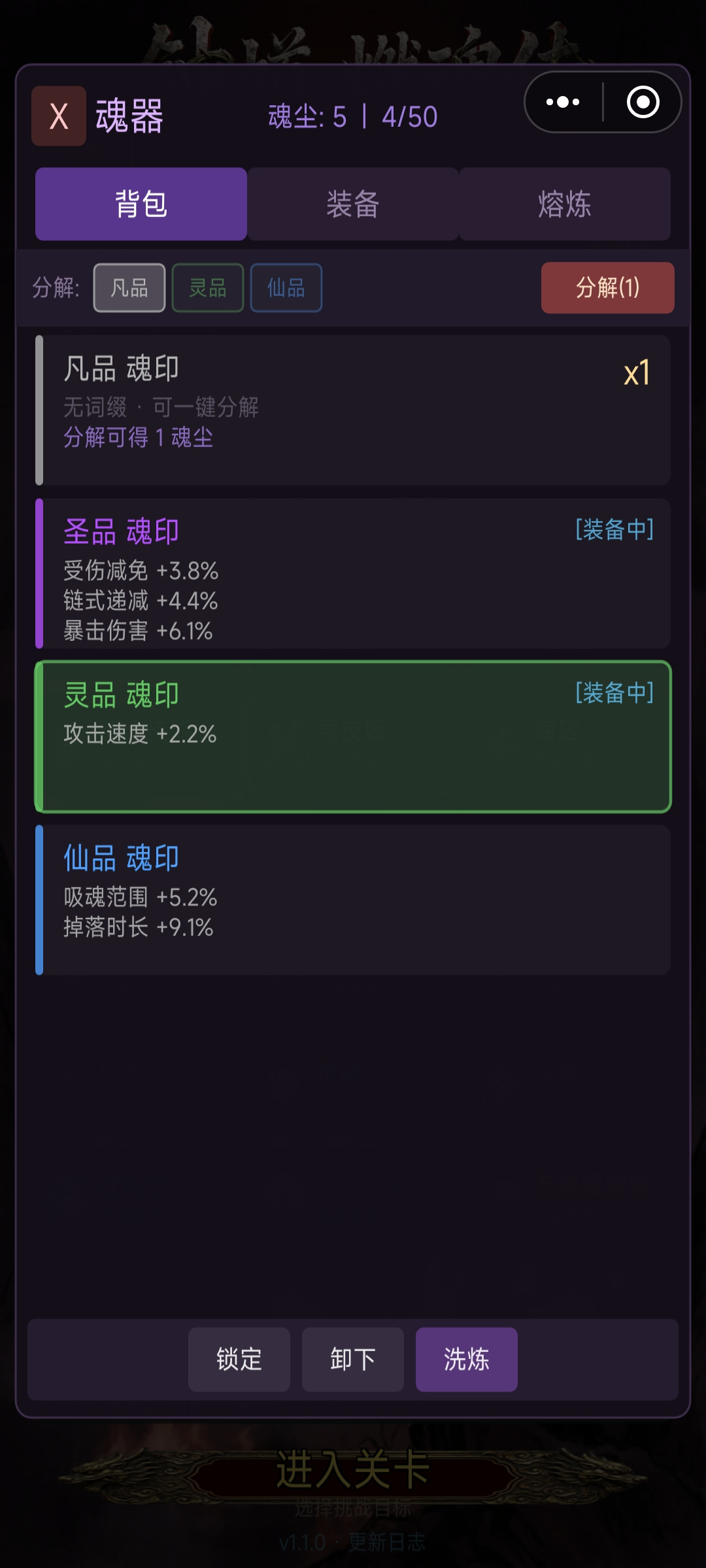The height and width of the screenshot is (1568, 706).
Task: Tap the circular capsule exit icon top right
Action: [x=643, y=101]
